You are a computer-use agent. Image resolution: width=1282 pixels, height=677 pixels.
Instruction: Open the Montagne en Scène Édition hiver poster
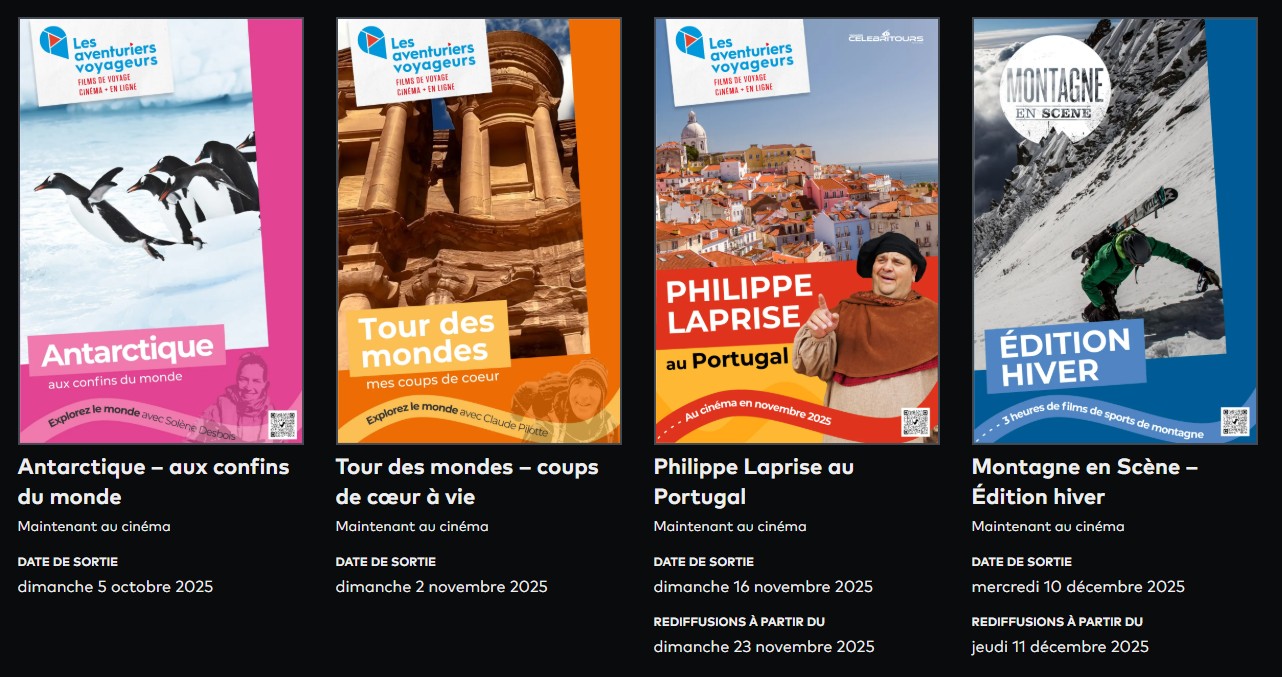coord(1114,231)
